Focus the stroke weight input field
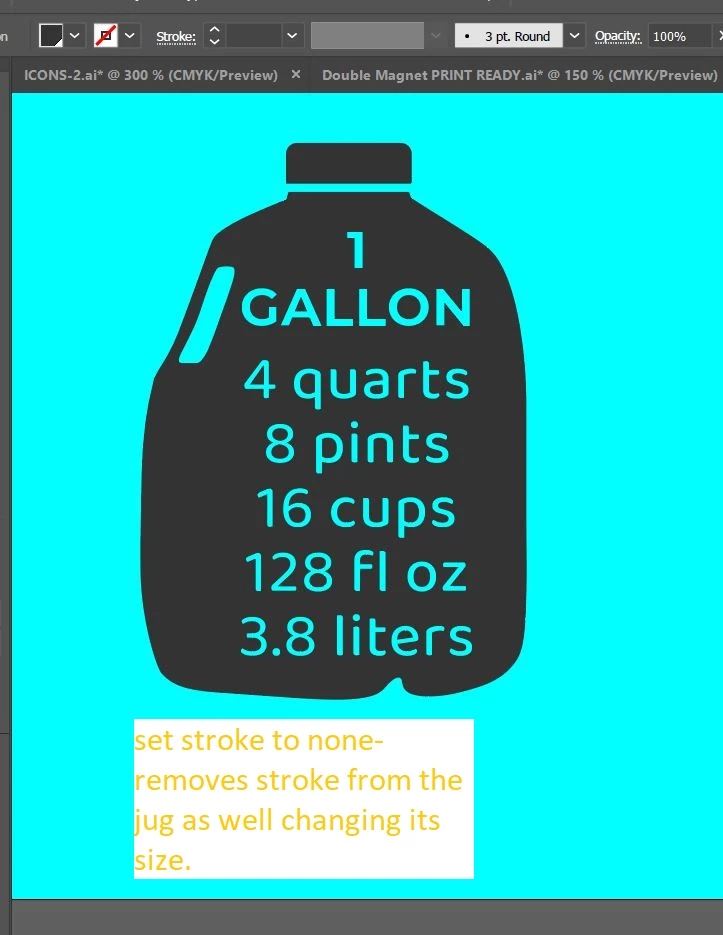 click(253, 36)
